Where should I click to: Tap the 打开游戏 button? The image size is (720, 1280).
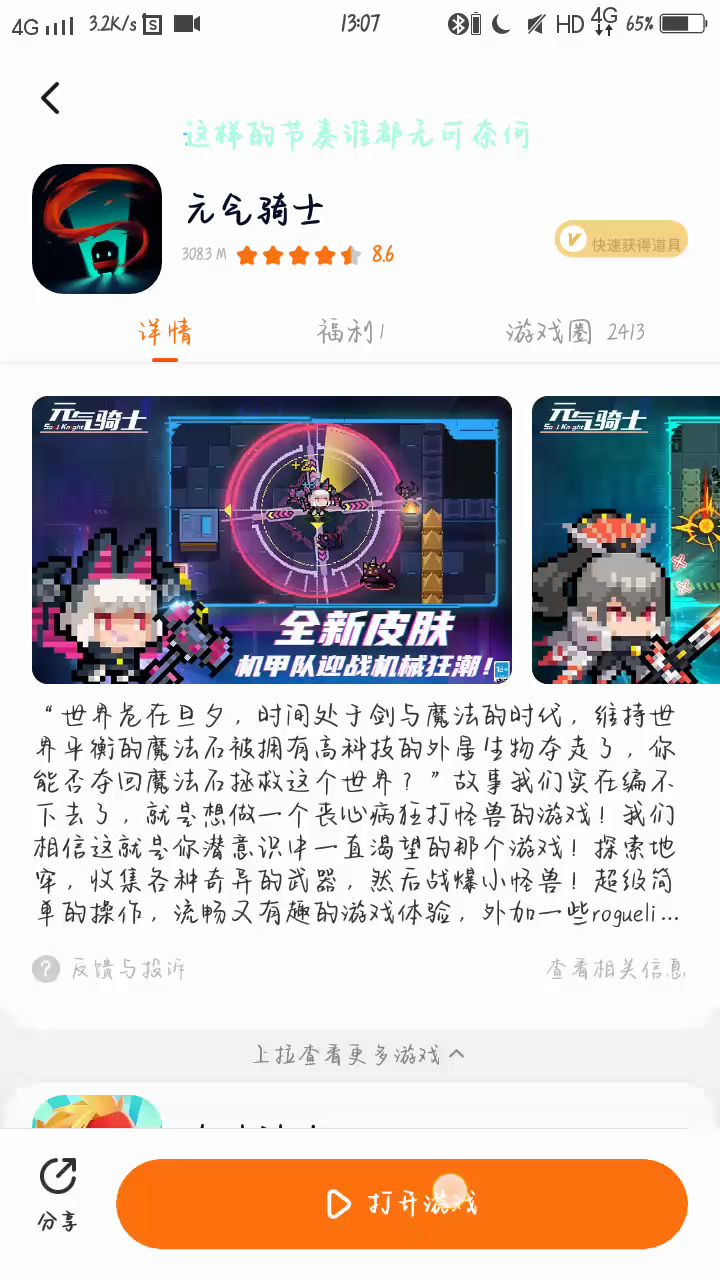pos(402,1203)
